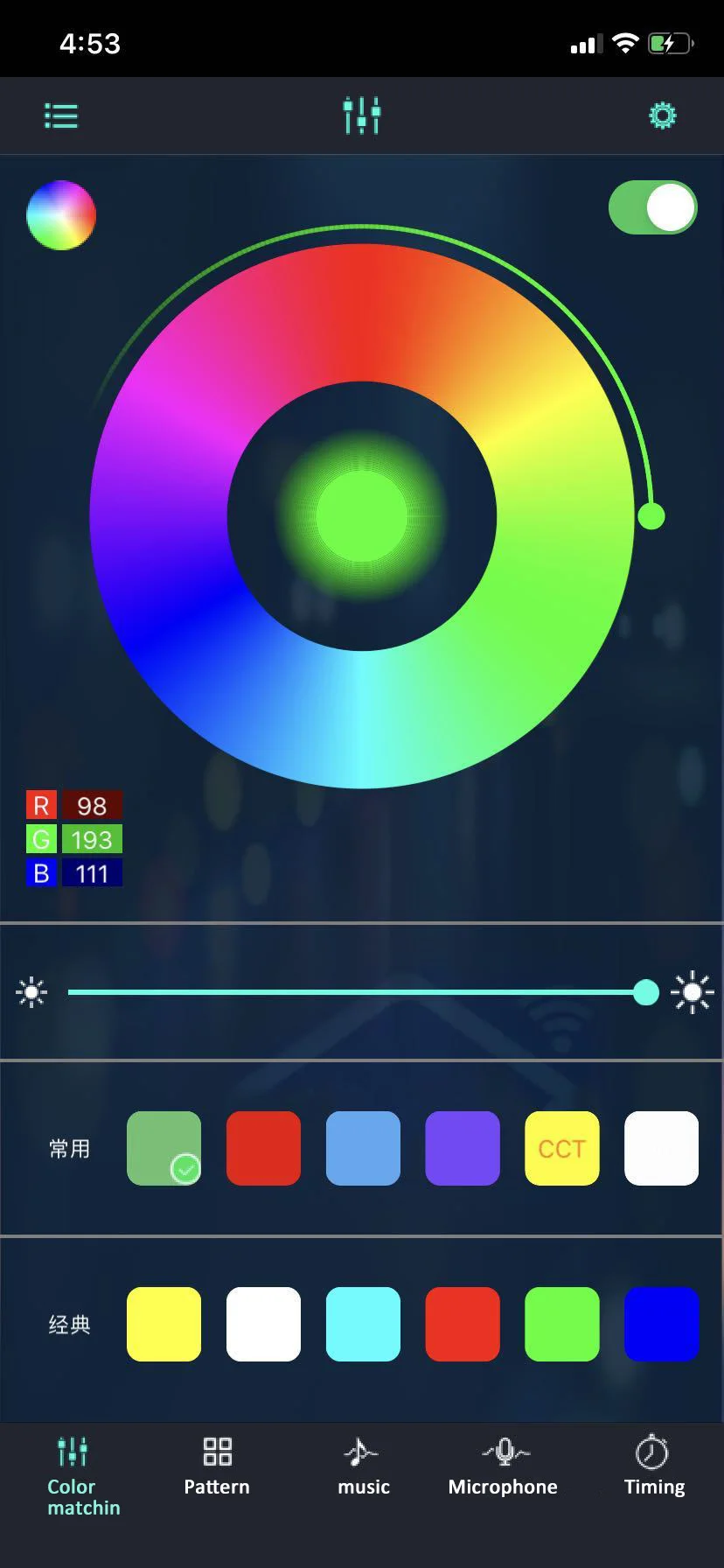
Task: Switch to the music tab
Action: (x=363, y=1466)
